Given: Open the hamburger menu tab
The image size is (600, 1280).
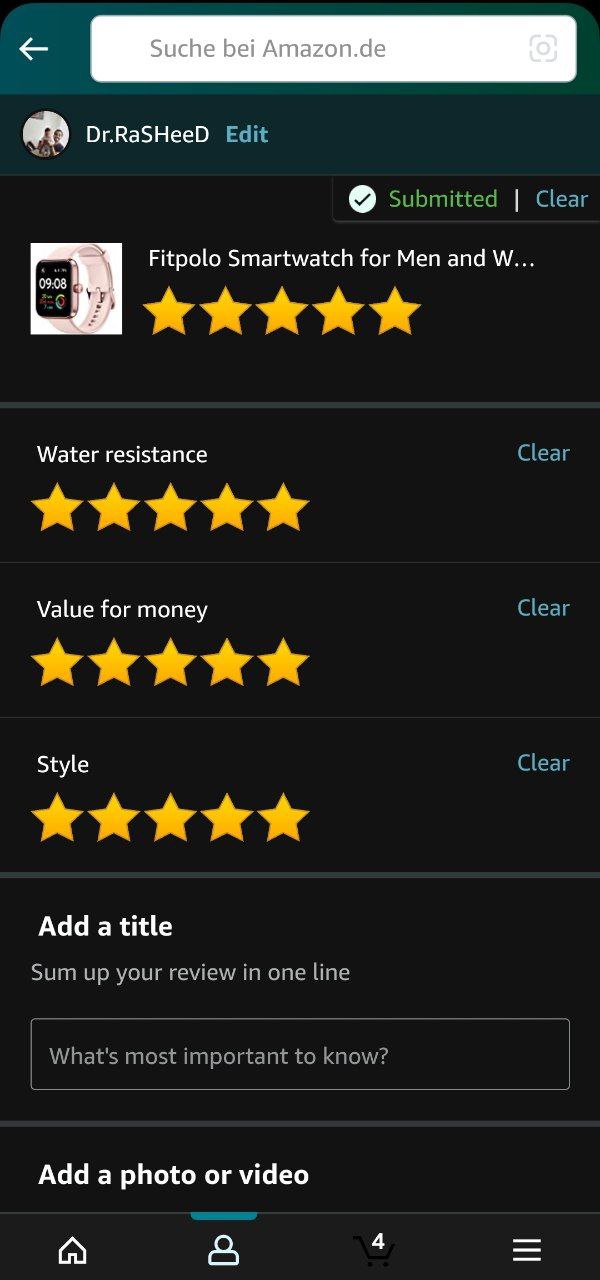Looking at the screenshot, I should 526,1249.
